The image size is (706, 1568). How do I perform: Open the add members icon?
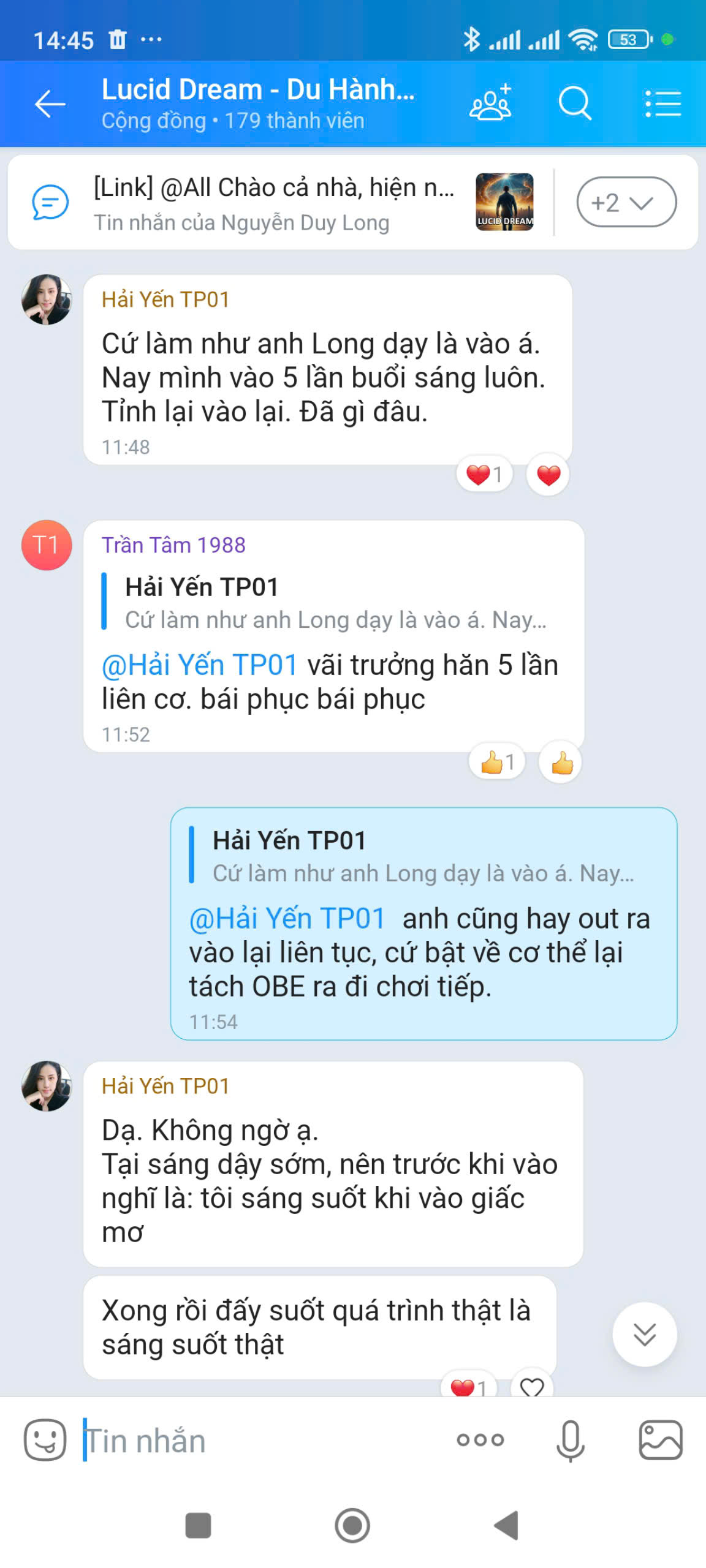[490, 103]
